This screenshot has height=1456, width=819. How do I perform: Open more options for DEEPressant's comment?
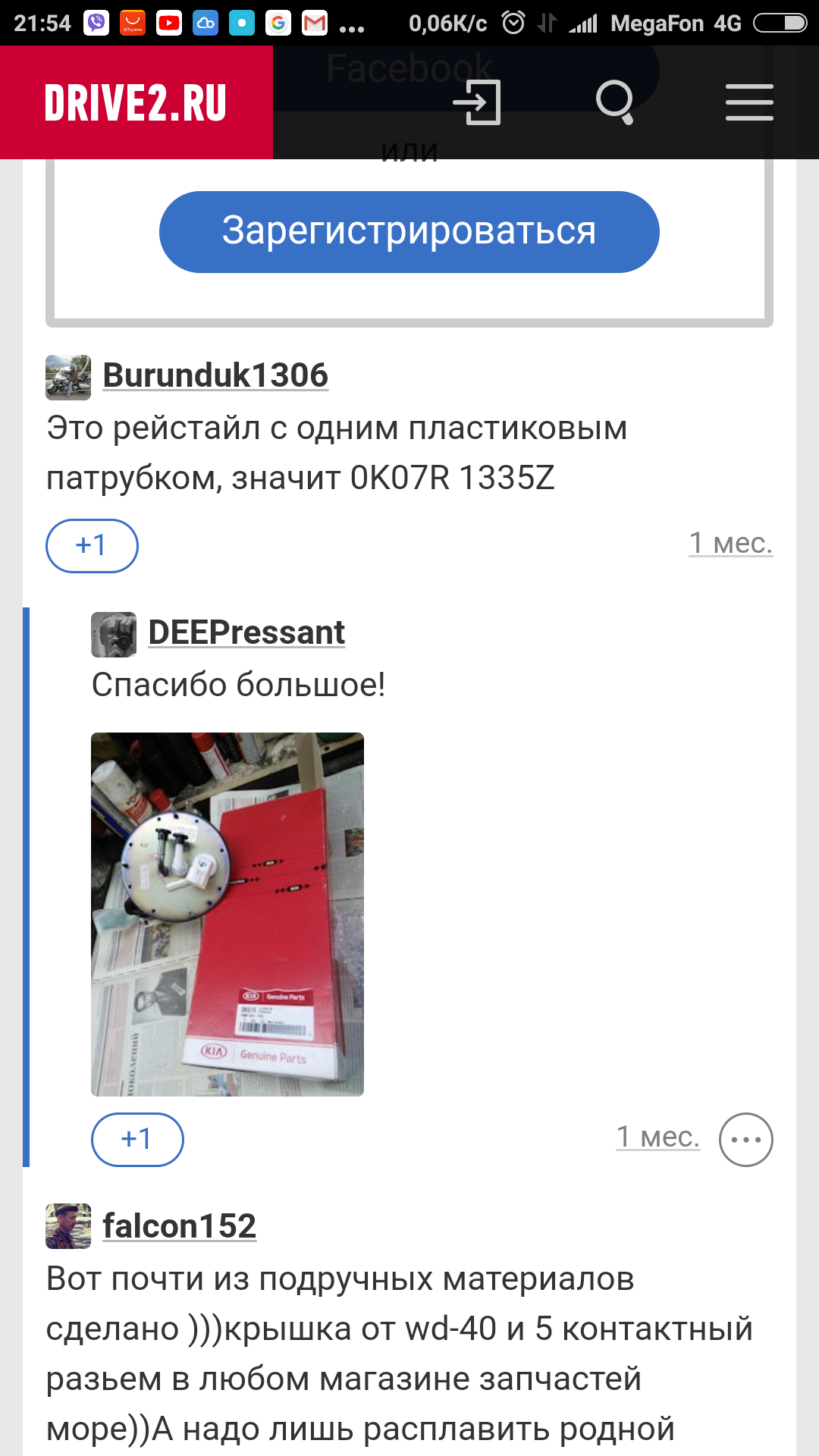point(745,1139)
